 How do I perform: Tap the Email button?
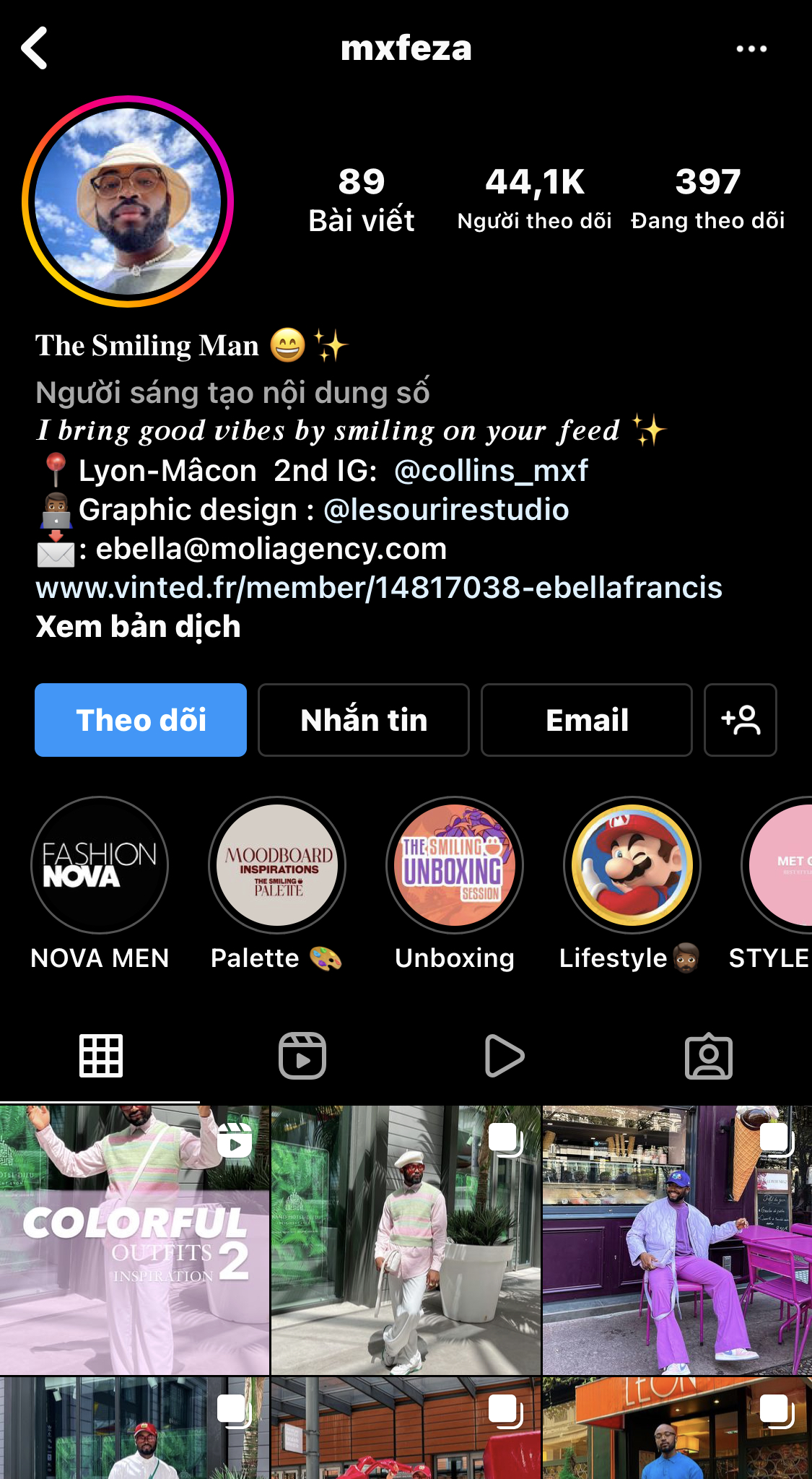587,720
